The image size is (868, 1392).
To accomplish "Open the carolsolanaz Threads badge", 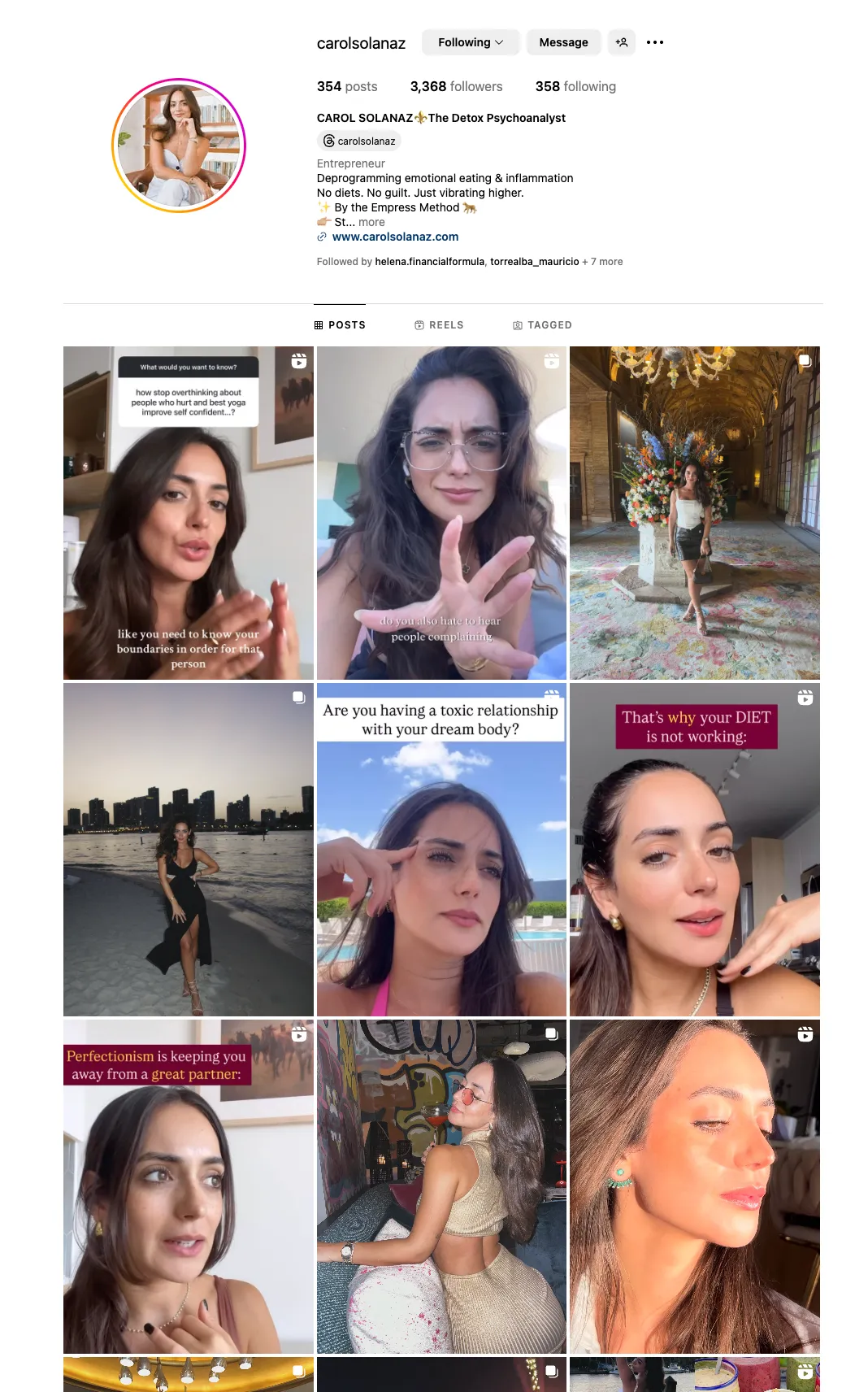I will (x=359, y=141).
